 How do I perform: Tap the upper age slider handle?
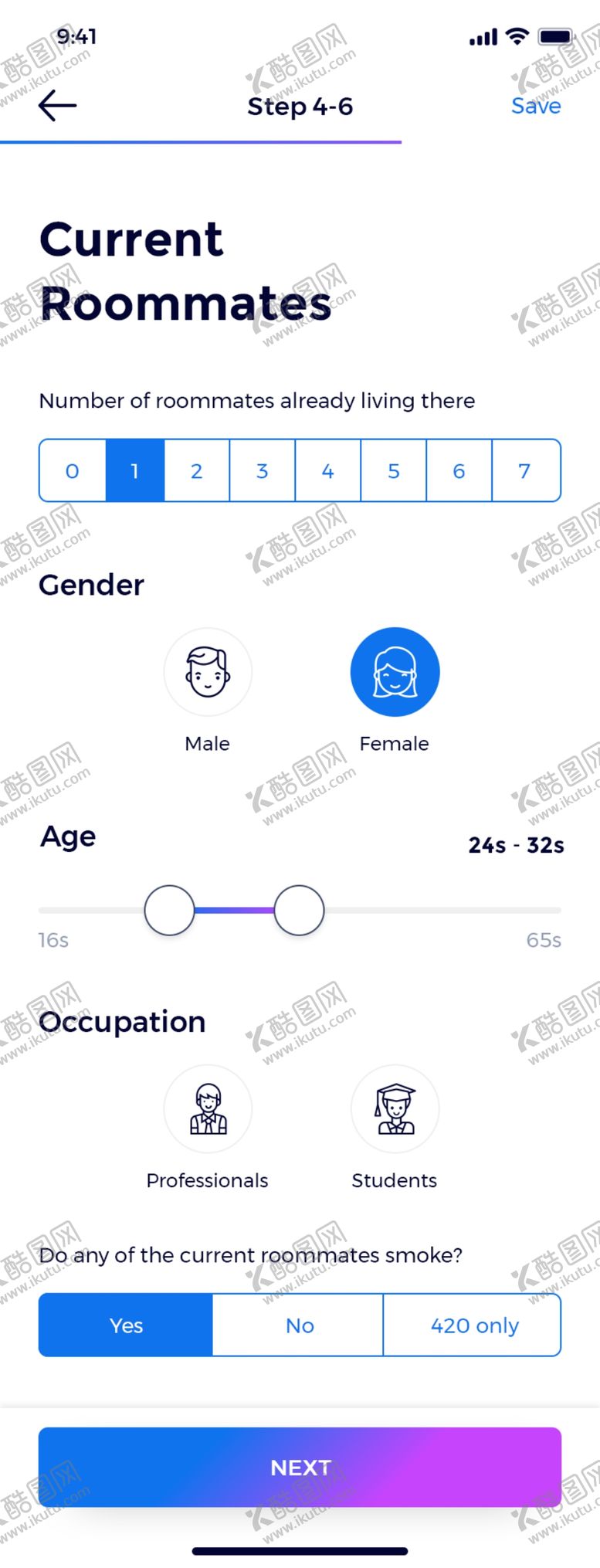tap(300, 910)
